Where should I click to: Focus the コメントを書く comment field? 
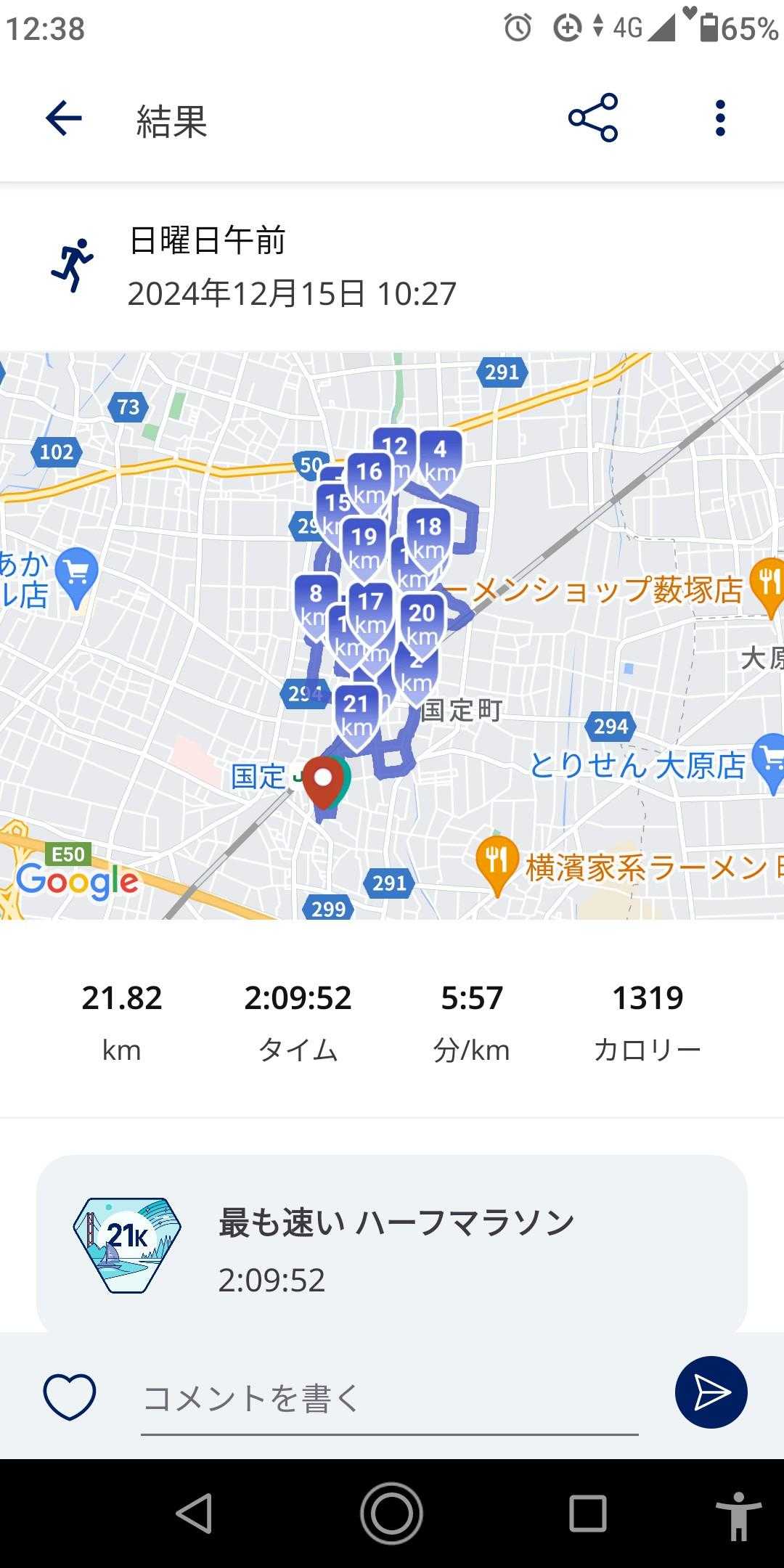point(389,1398)
